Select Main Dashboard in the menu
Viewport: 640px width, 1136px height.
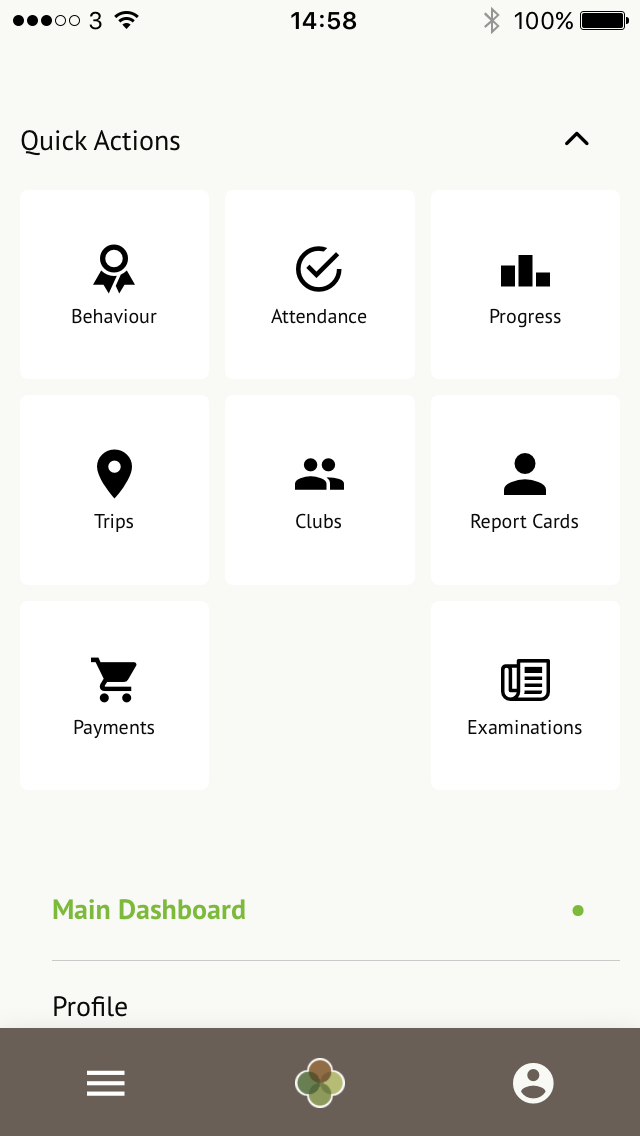coord(149,910)
